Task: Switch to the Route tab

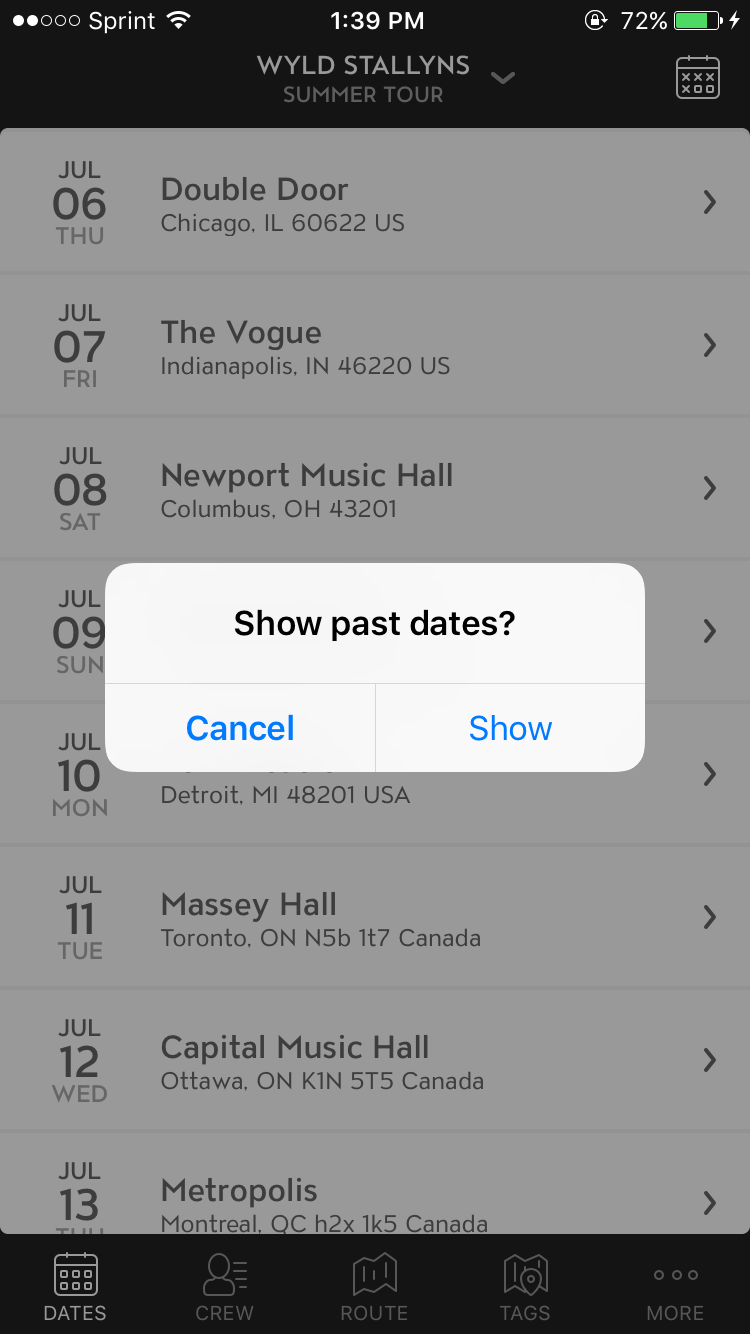Action: (x=375, y=1287)
